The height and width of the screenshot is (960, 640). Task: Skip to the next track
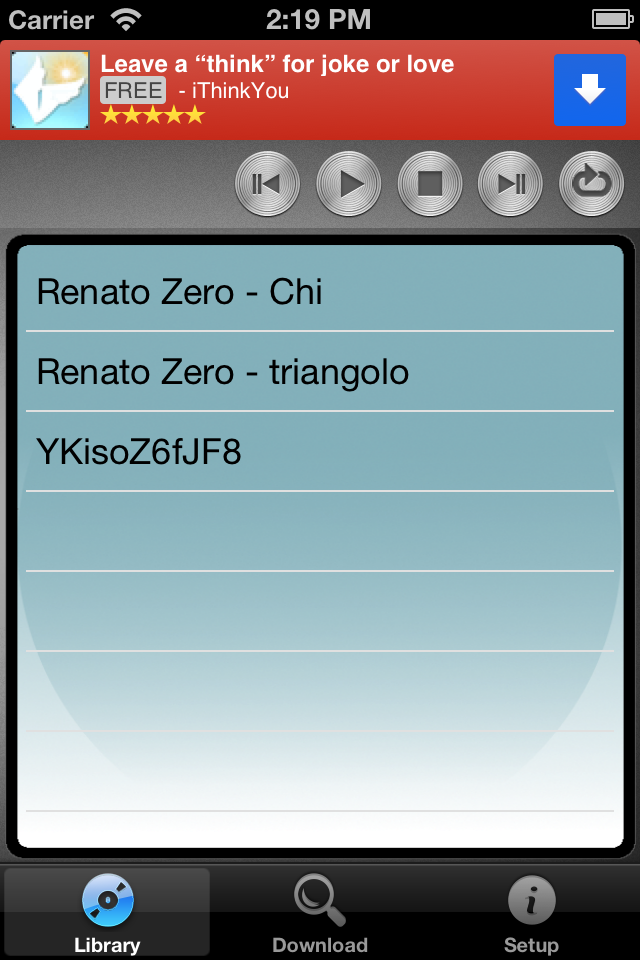point(511,184)
